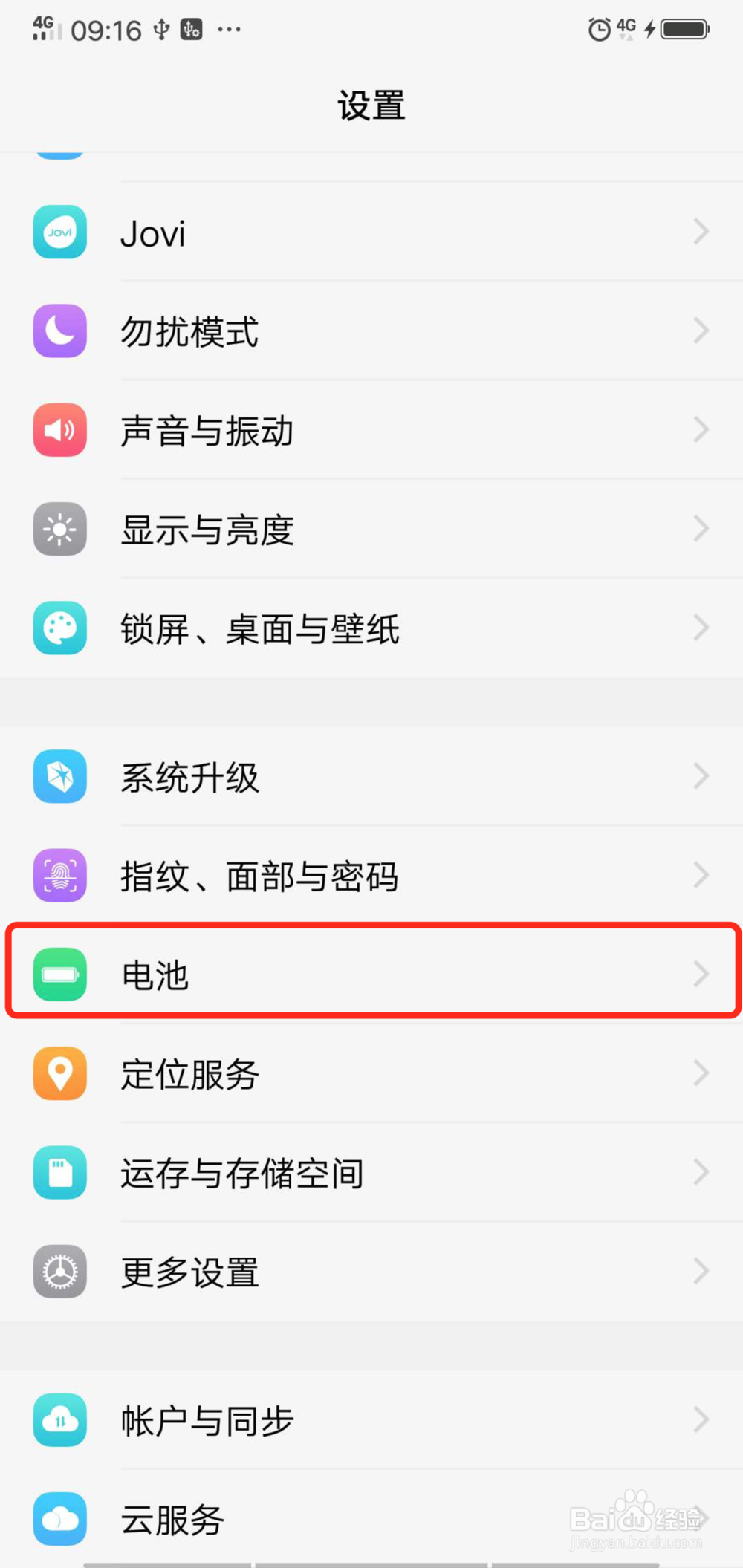Open 系统升级 to check updates
Viewport: 743px width, 1568px height.
371,777
